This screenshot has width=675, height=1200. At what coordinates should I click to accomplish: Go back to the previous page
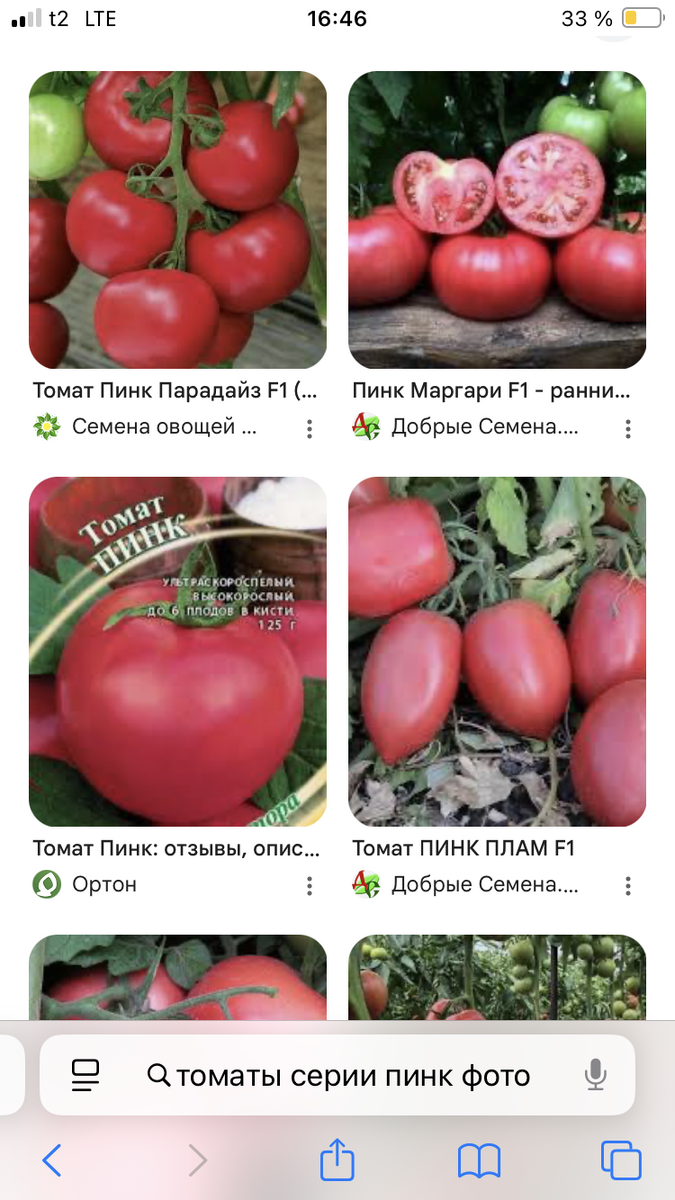[52, 1161]
